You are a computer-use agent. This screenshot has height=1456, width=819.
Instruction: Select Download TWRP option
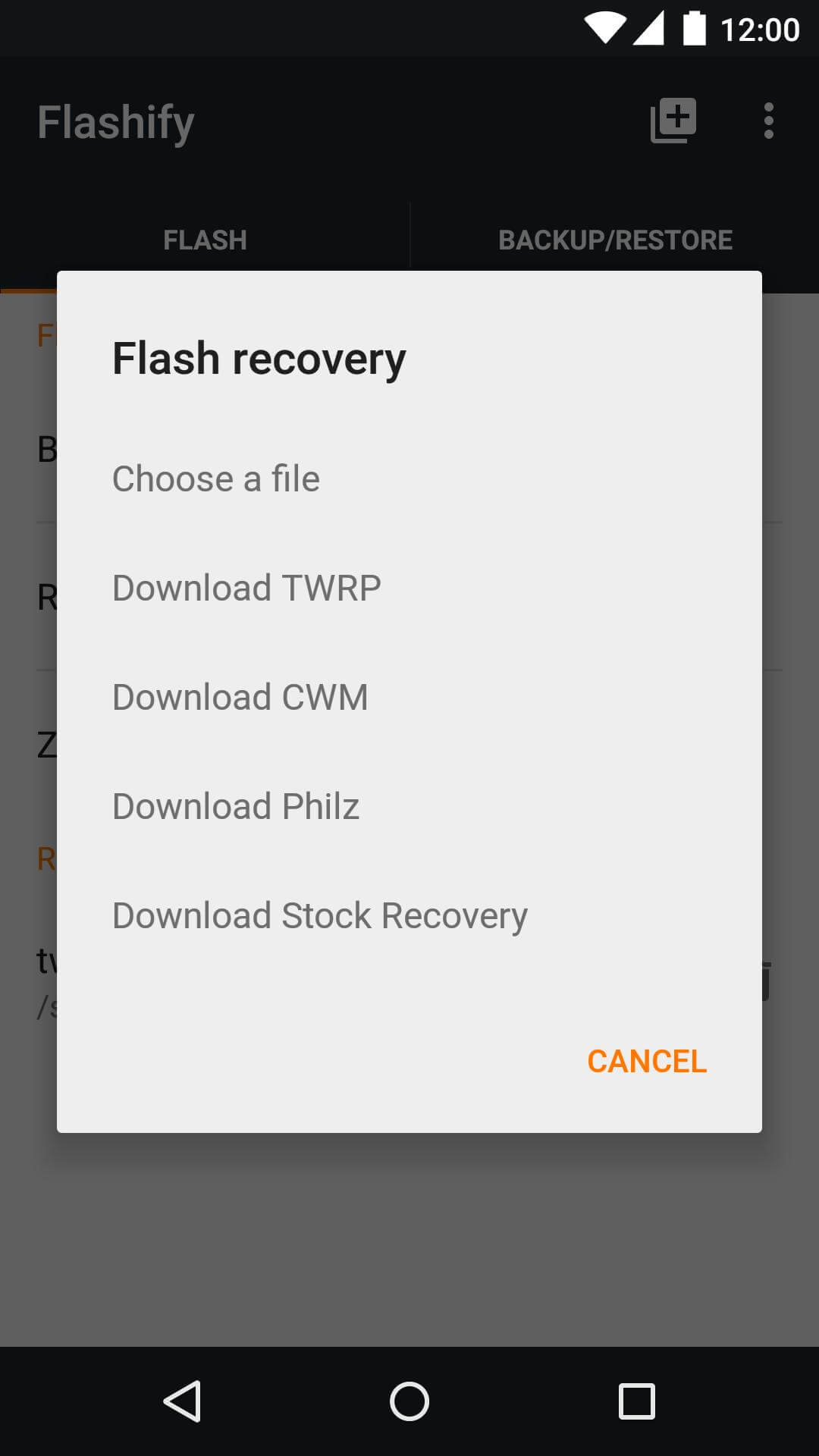coord(246,588)
